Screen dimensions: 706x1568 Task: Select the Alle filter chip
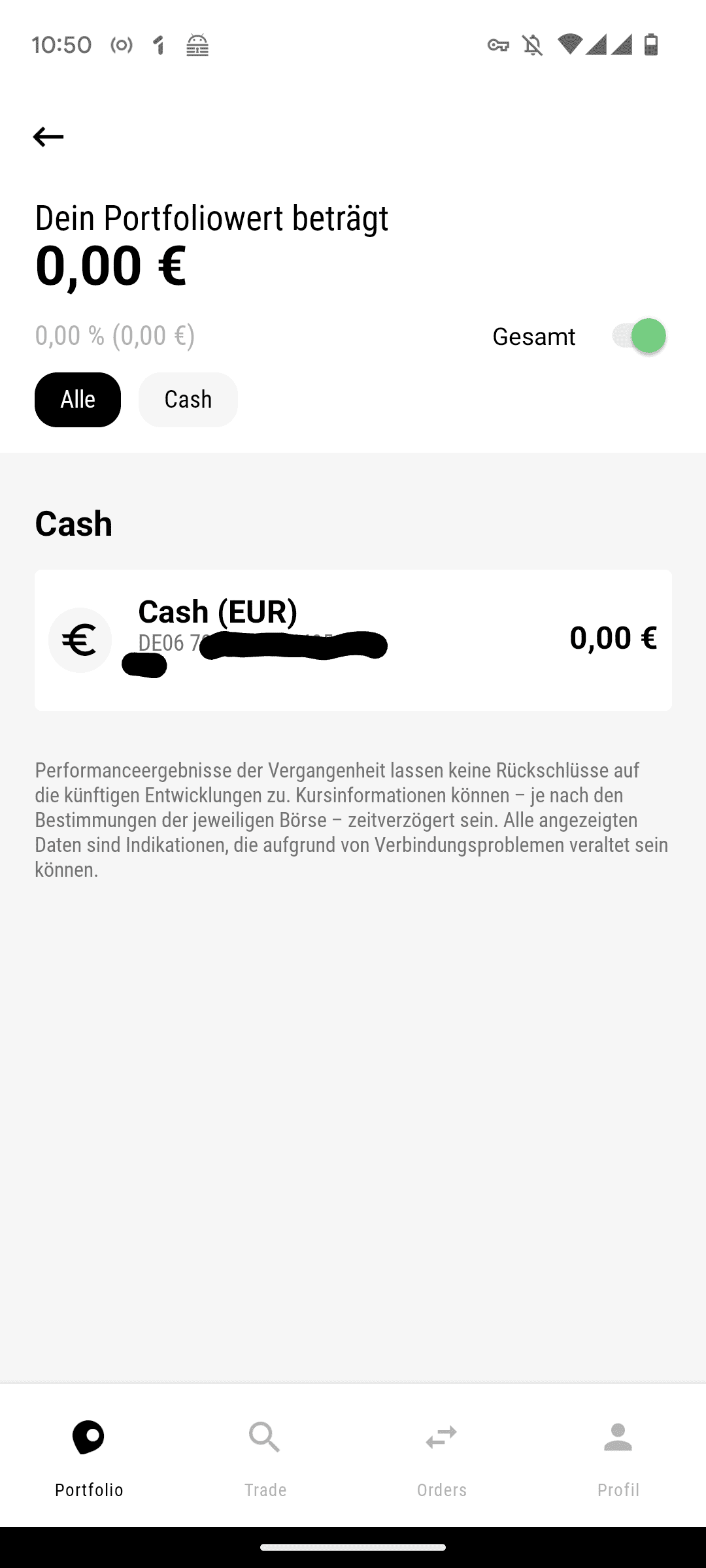(78, 400)
